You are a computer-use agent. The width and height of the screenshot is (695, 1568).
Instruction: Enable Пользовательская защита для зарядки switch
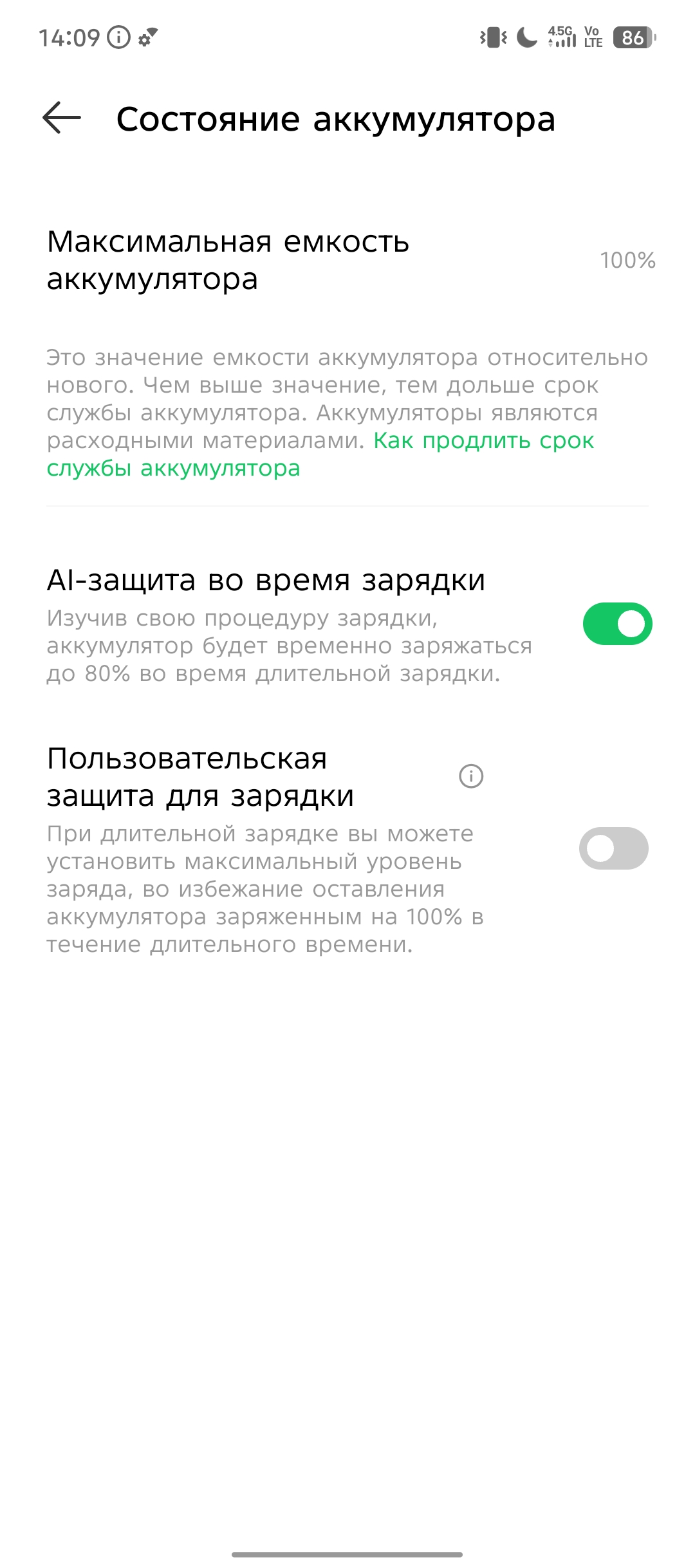(613, 848)
